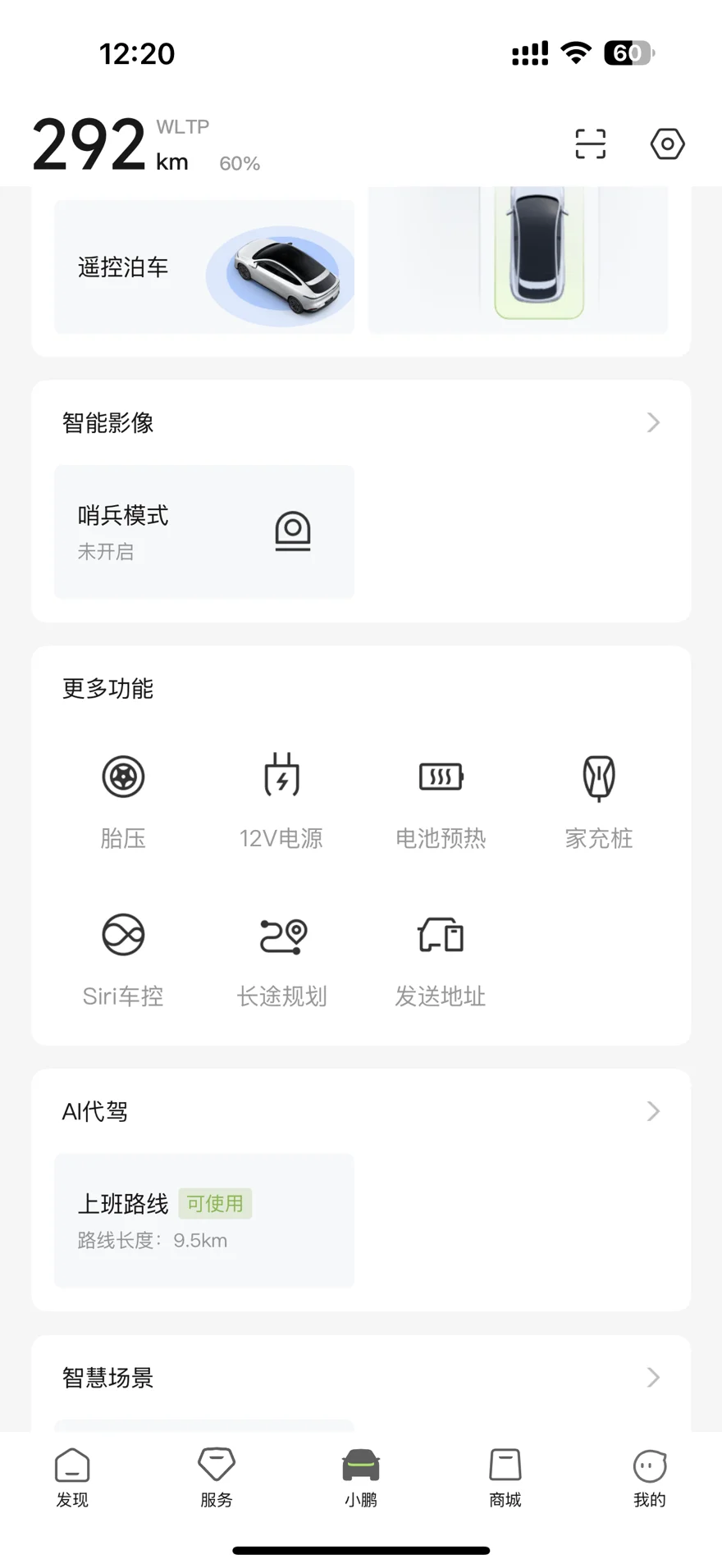Launch 长途规划 trip planning
The image size is (722, 1568).
(281, 958)
